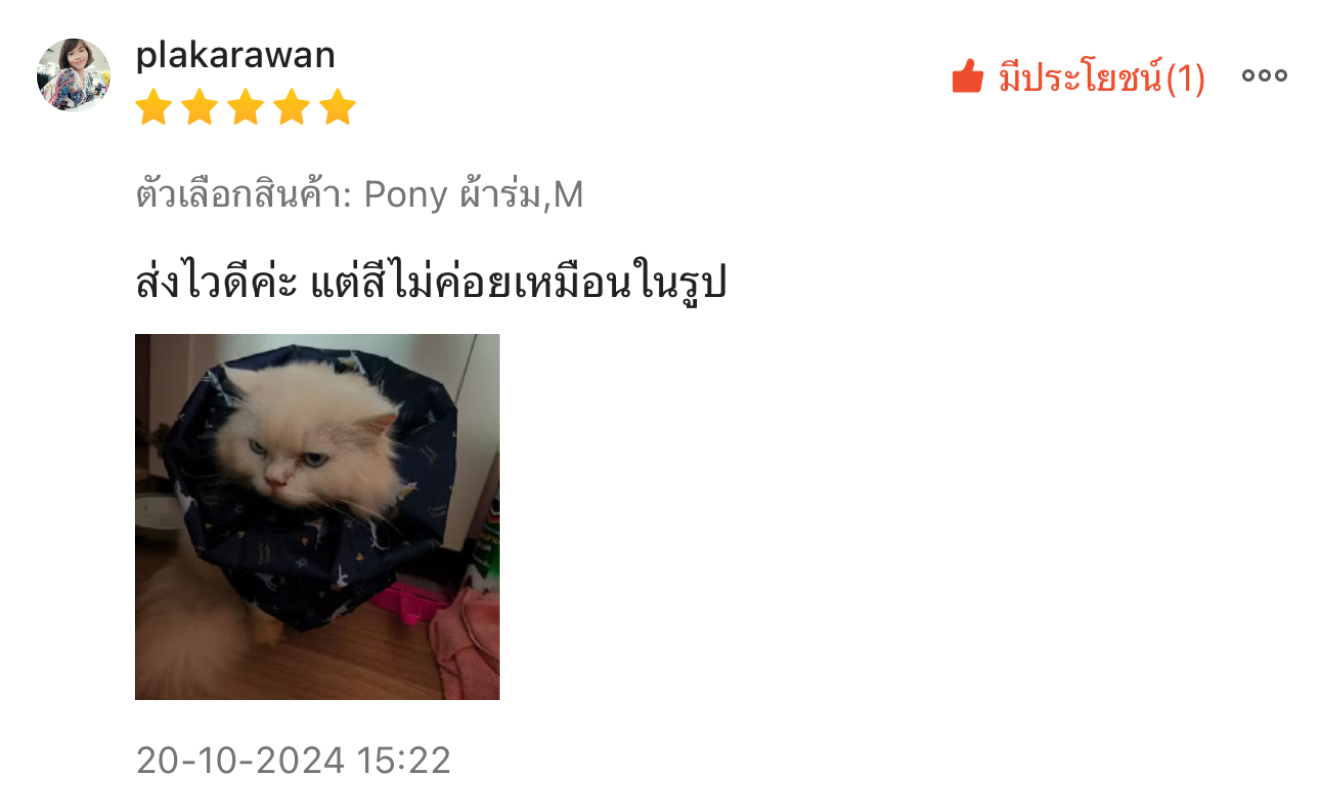Open the cat photo in the review
1320x785 pixels.
(x=317, y=516)
